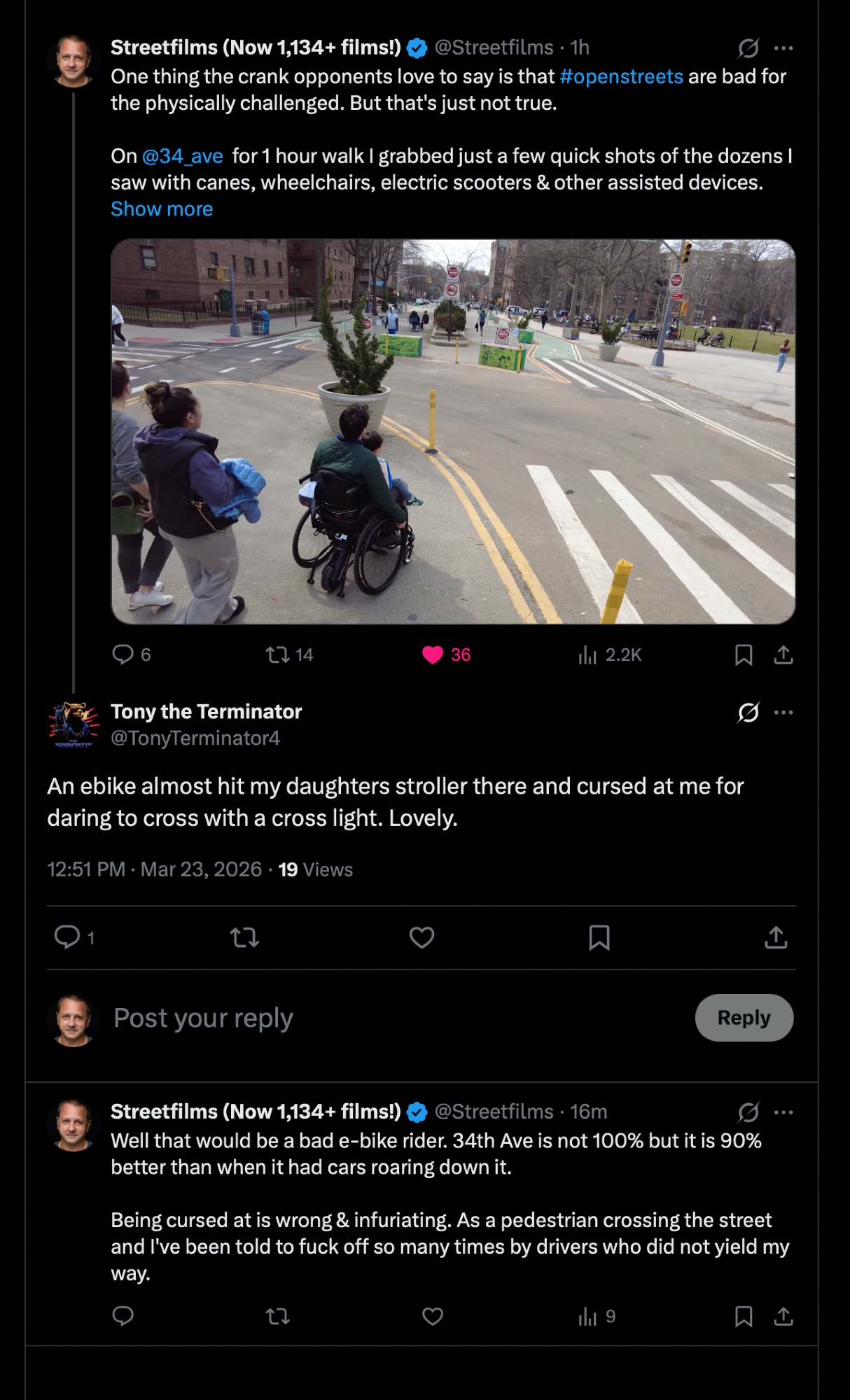This screenshot has width=850, height=1400.
Task: Like Tony the Terminator's reply
Action: pyautogui.click(x=421, y=937)
